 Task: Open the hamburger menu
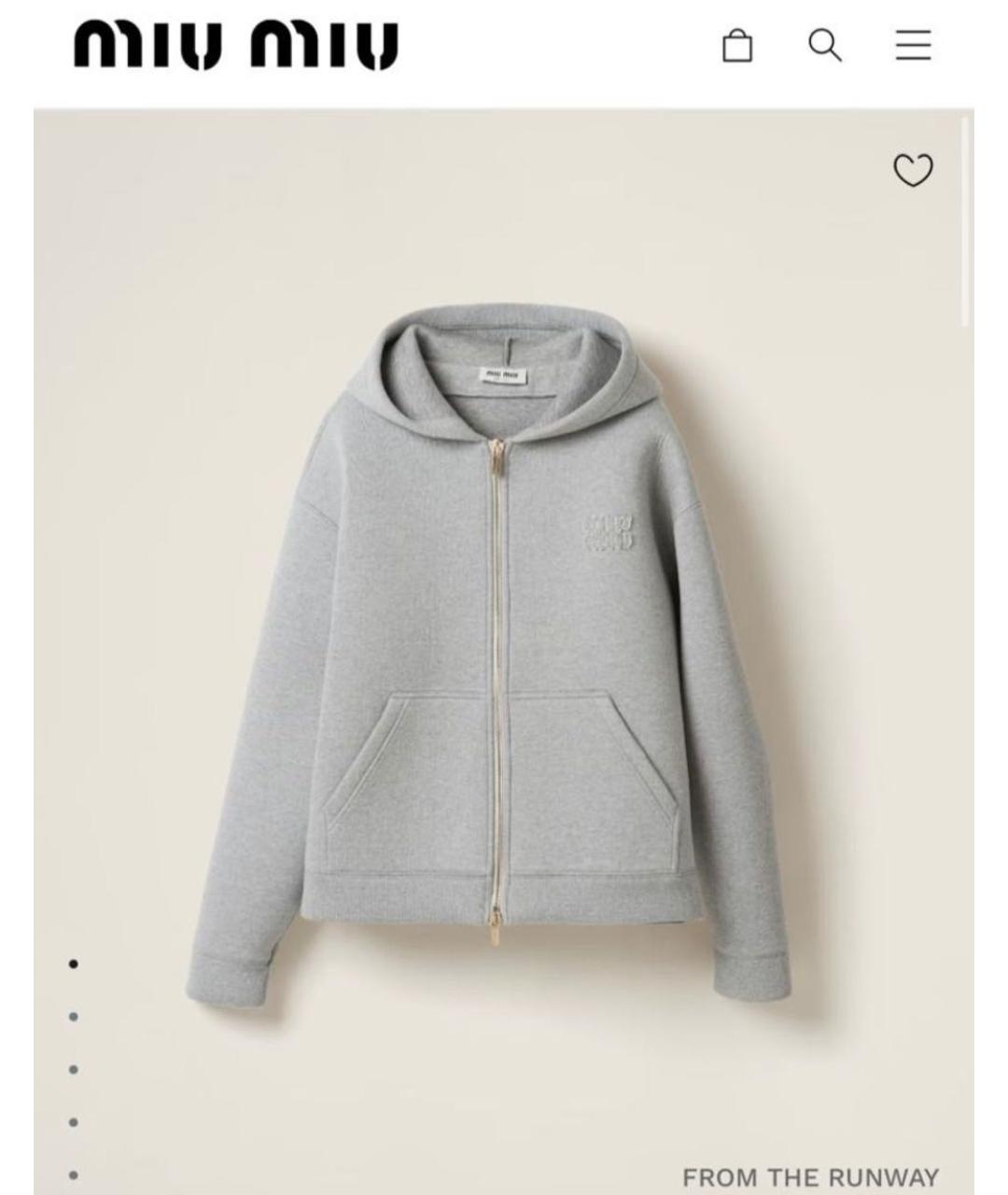[913, 45]
